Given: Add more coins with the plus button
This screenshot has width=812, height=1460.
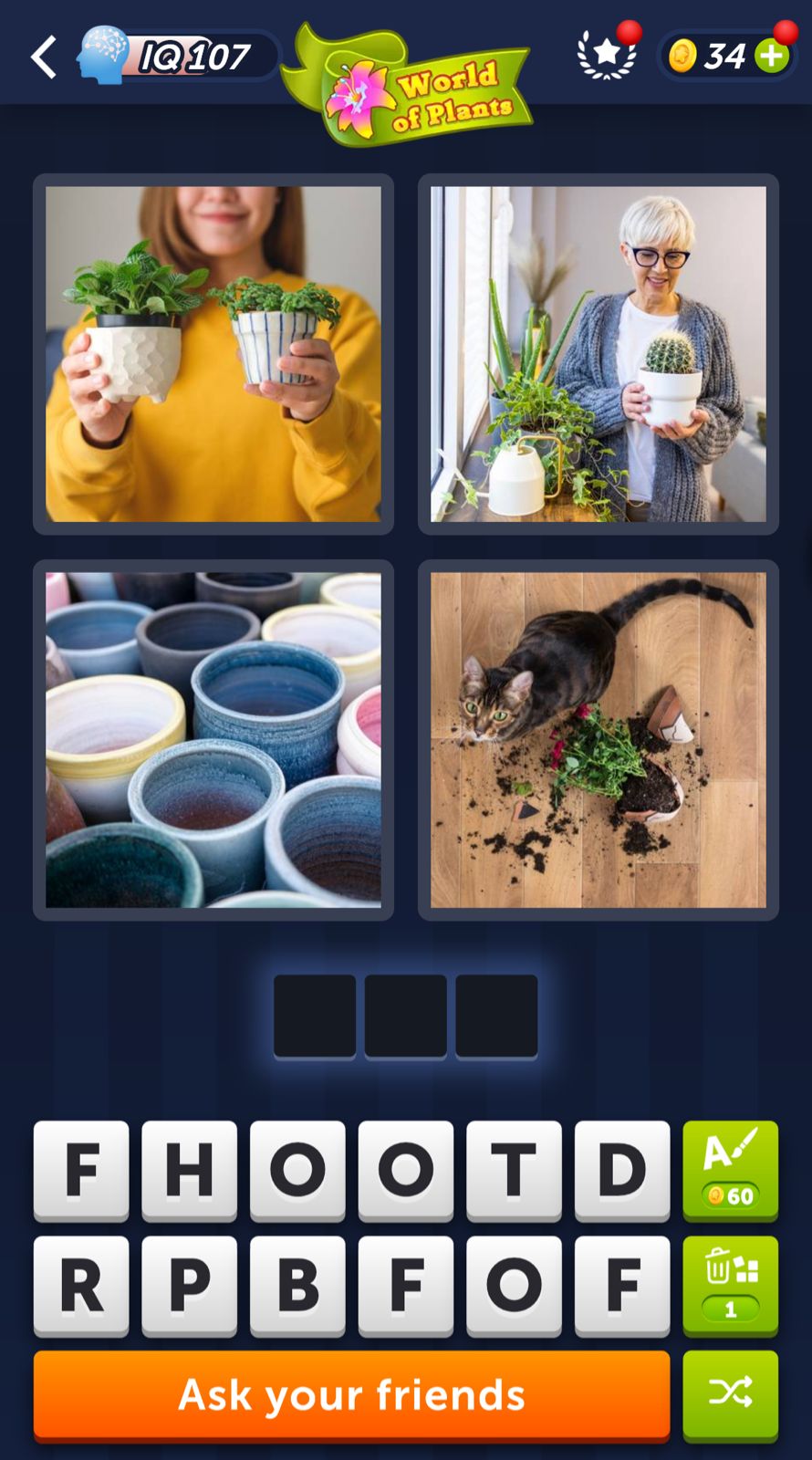Looking at the screenshot, I should click(772, 56).
